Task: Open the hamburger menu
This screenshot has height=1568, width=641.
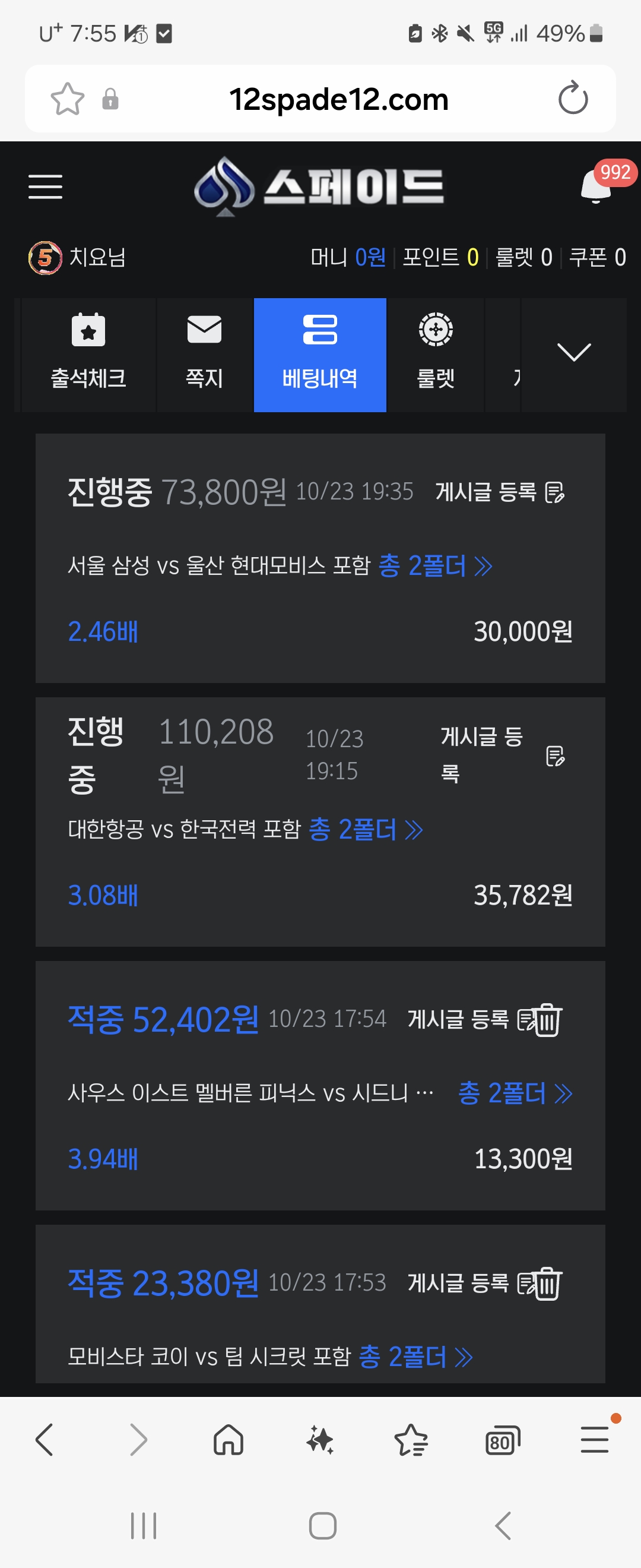Action: coord(46,186)
